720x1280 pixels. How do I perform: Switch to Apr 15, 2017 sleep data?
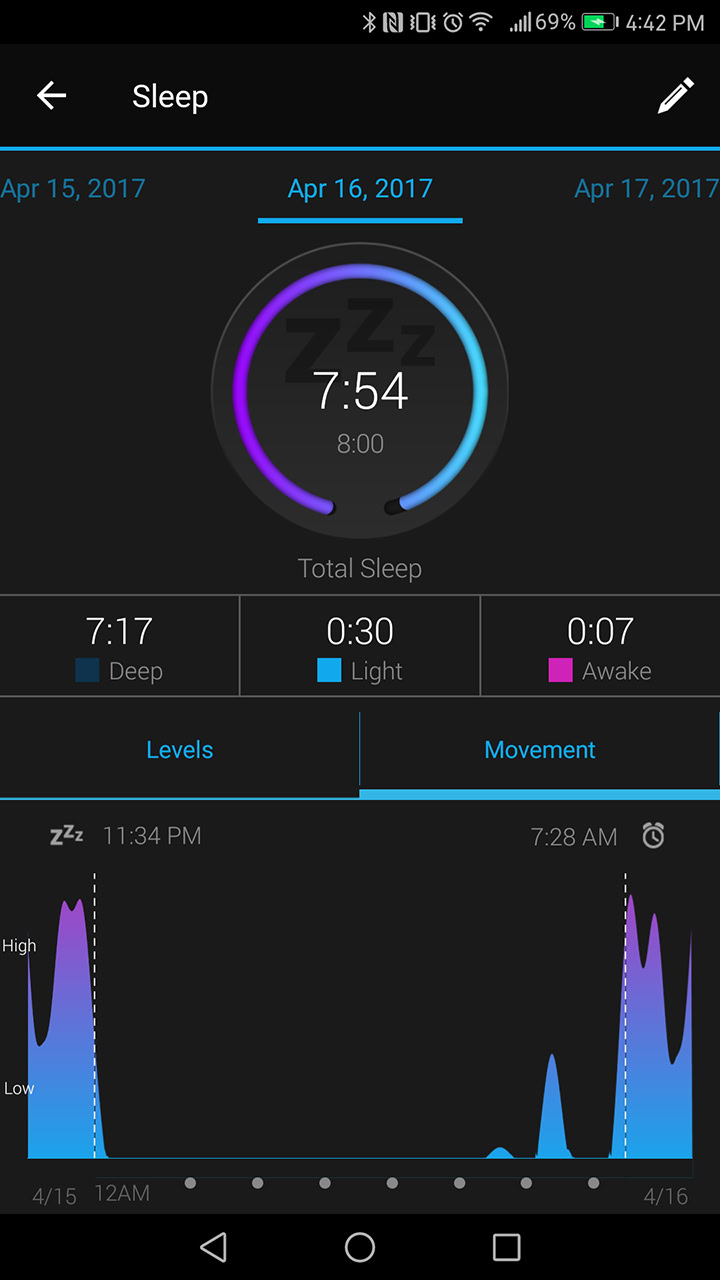[x=73, y=188]
